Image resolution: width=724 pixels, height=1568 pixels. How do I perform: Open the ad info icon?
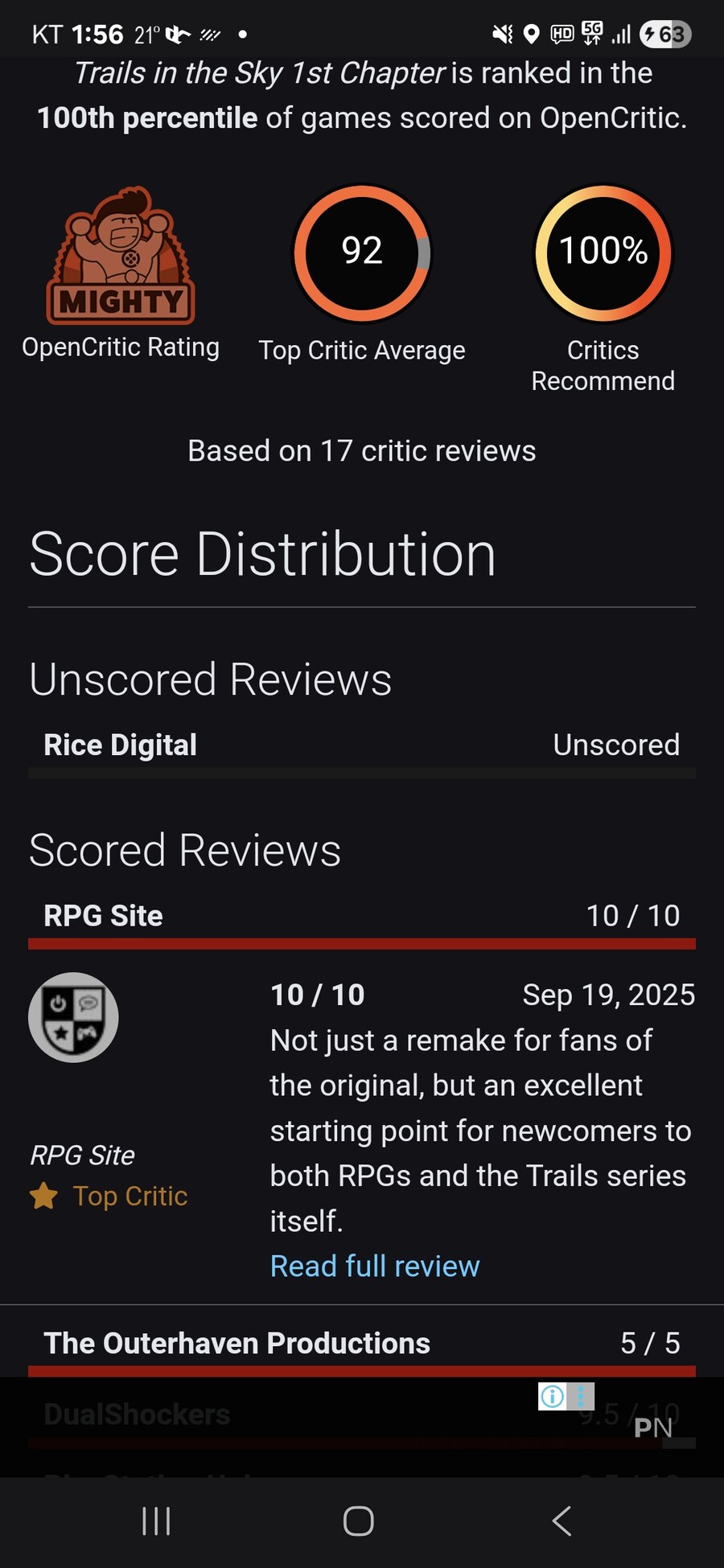552,1397
